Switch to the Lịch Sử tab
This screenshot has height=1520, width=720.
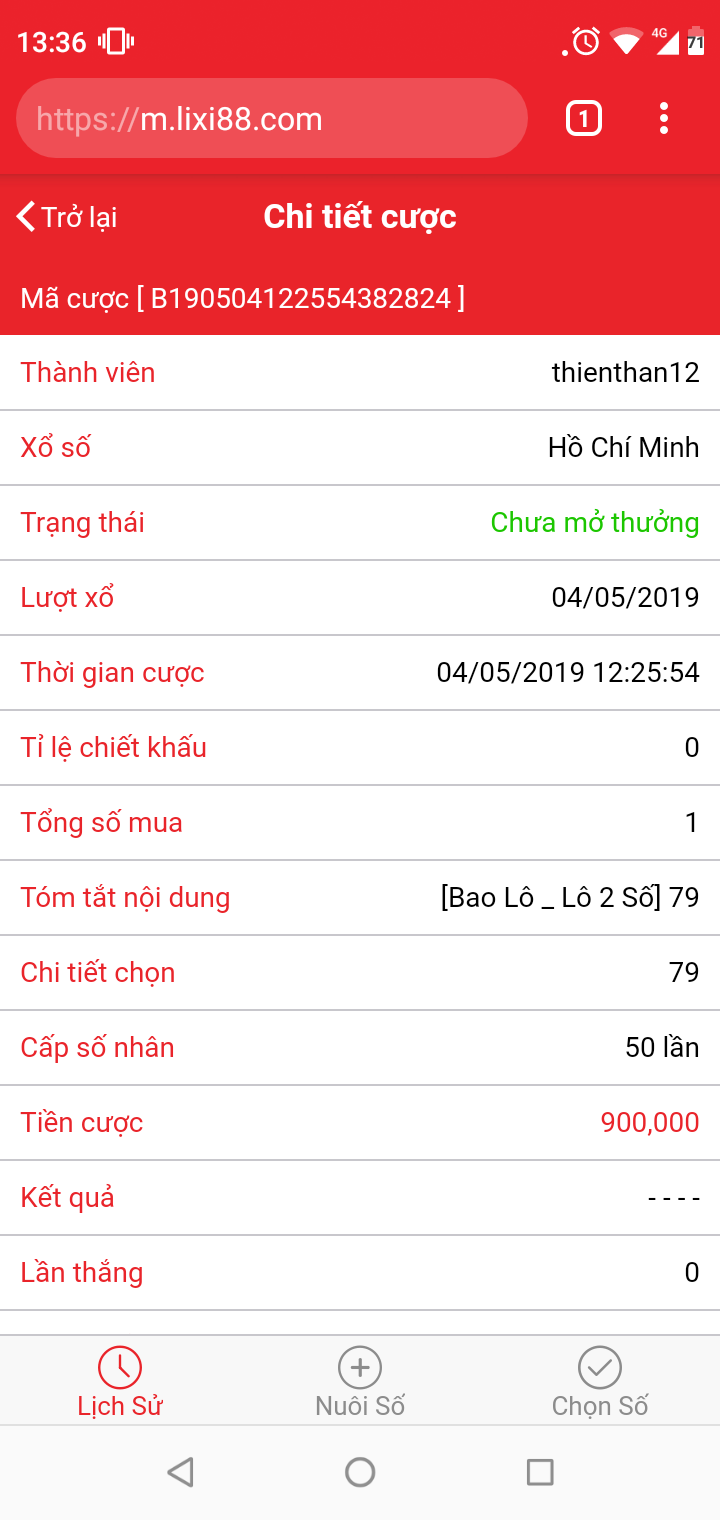(x=120, y=1382)
